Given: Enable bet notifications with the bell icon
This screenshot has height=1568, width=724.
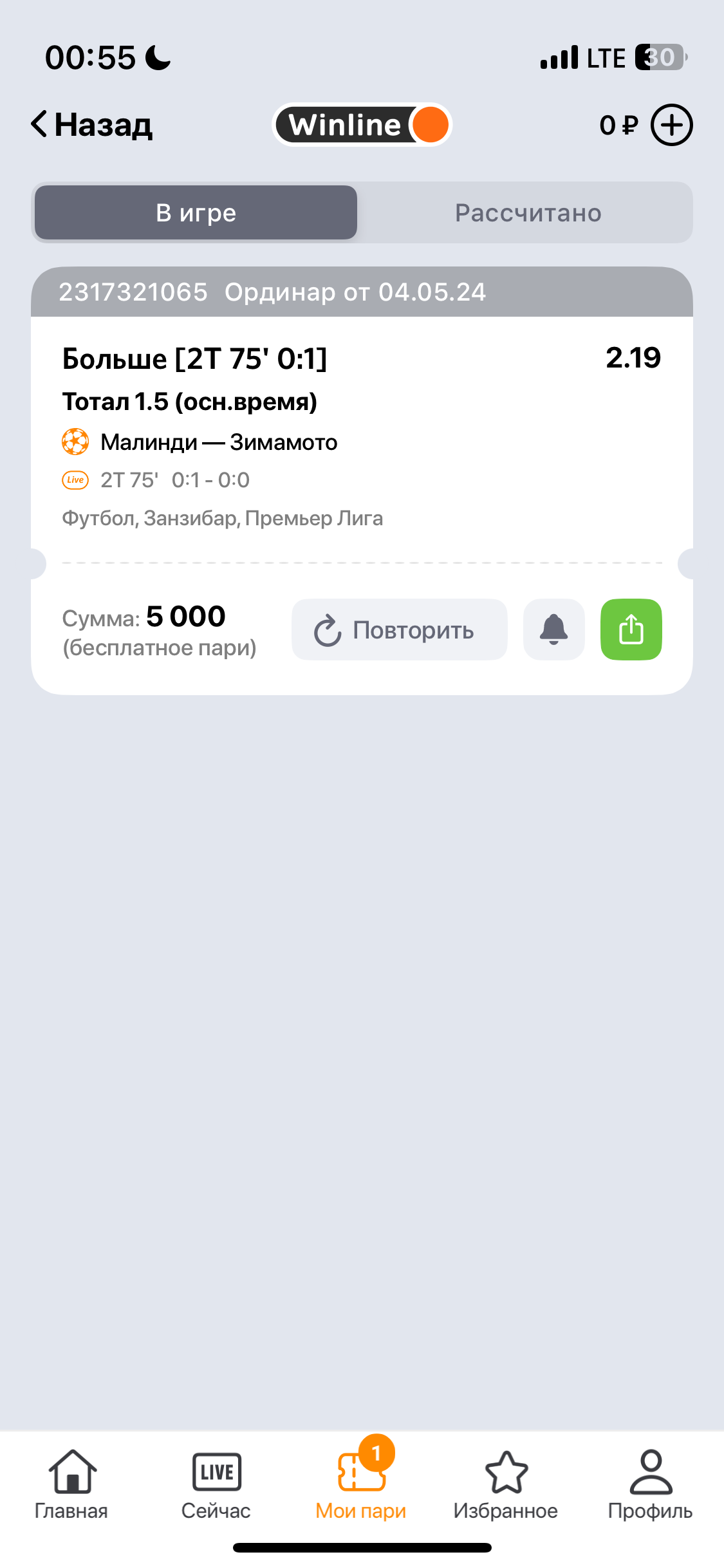Looking at the screenshot, I should point(553,630).
